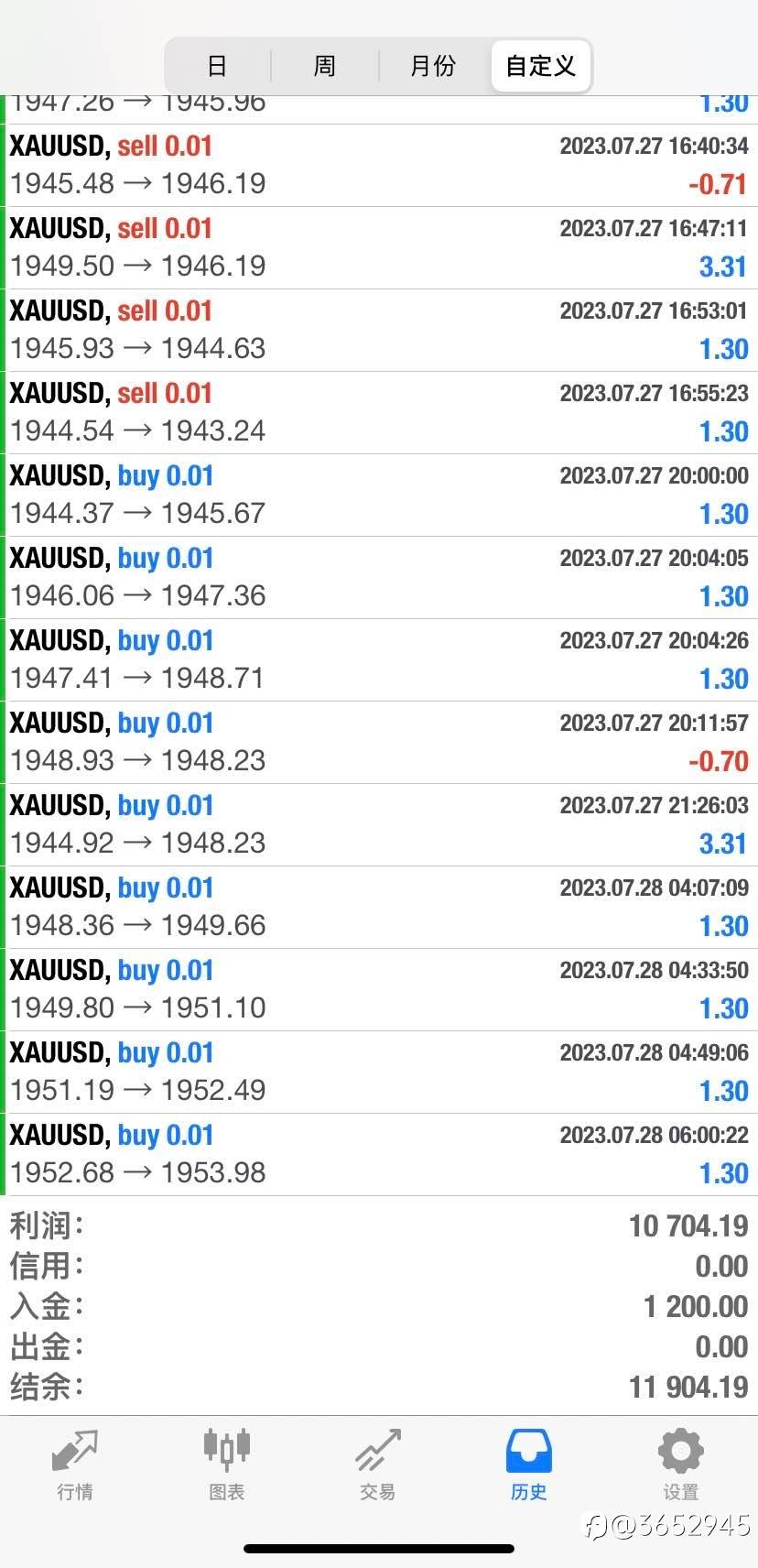Image resolution: width=758 pixels, height=1568 pixels.
Task: Open trade details from 16:53:01
Action: coord(379,330)
